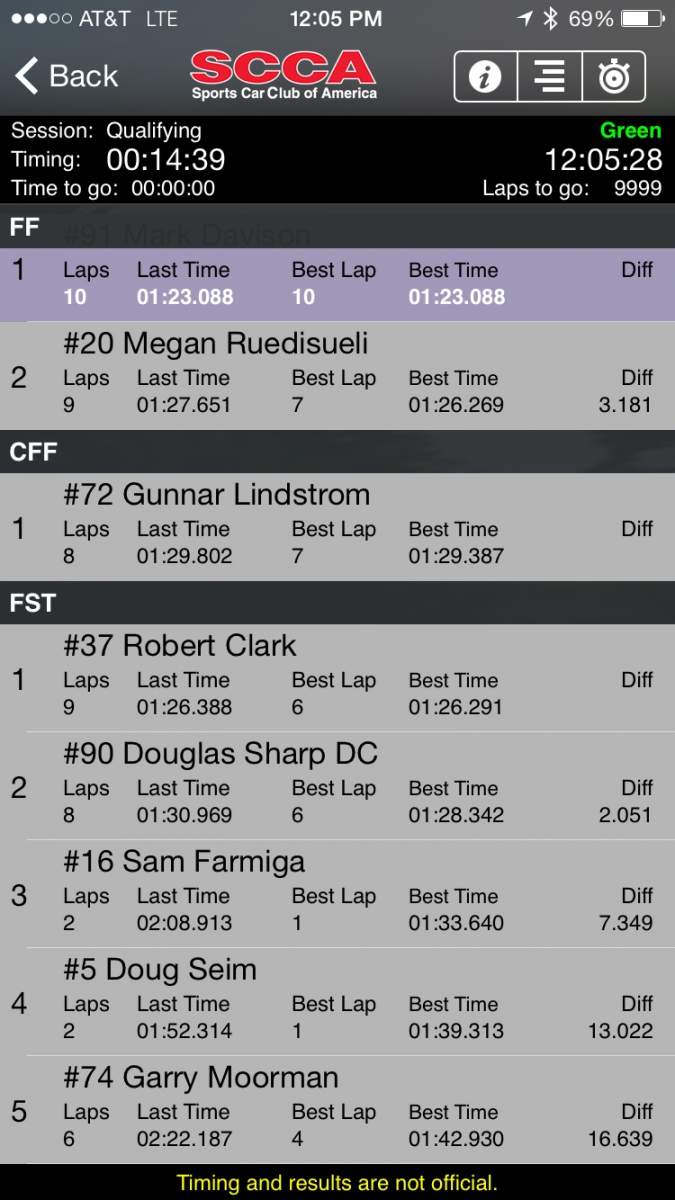Open the list view icon
The image size is (675, 1200).
(550, 77)
